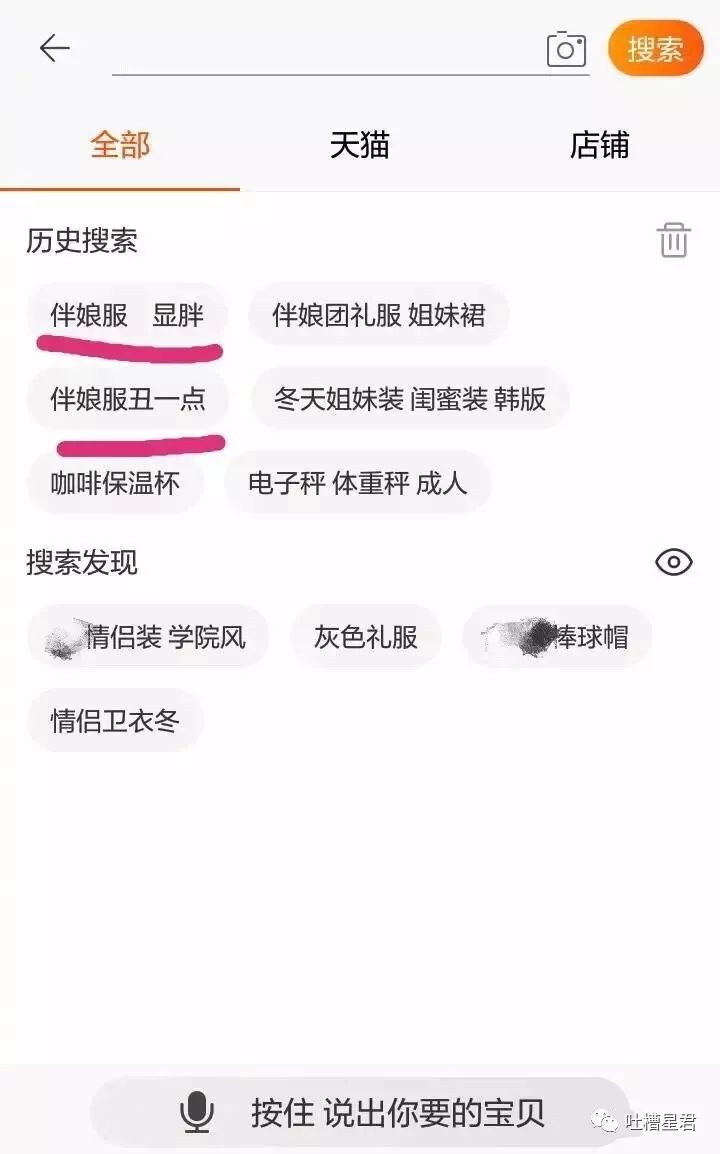Clear search history with trash icon

click(673, 240)
